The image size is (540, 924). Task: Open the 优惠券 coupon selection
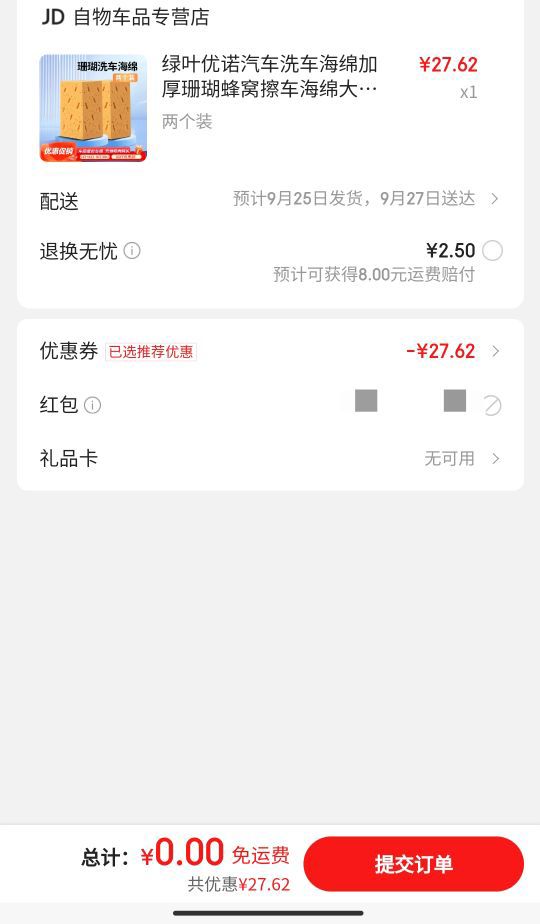[x=270, y=351]
